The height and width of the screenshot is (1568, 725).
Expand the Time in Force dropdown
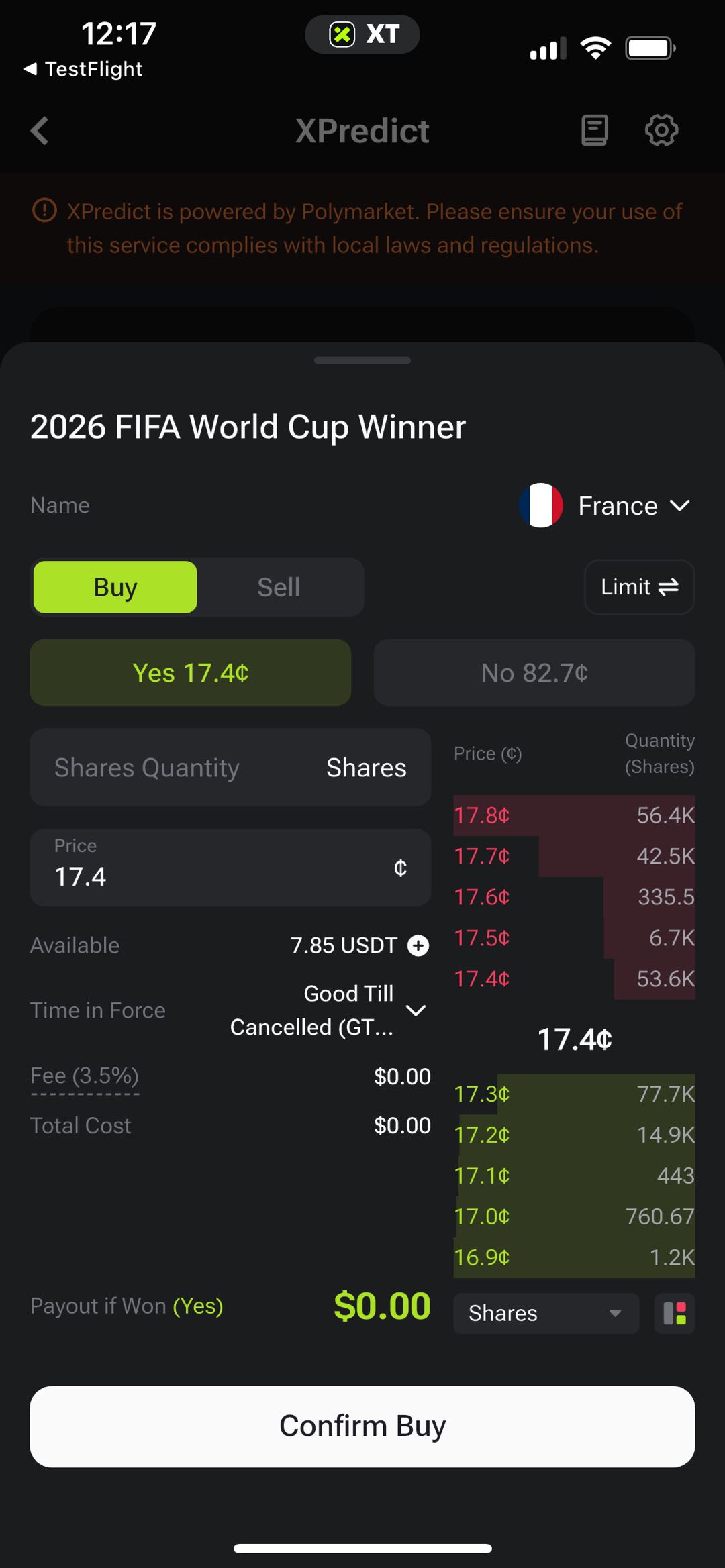(x=329, y=1010)
